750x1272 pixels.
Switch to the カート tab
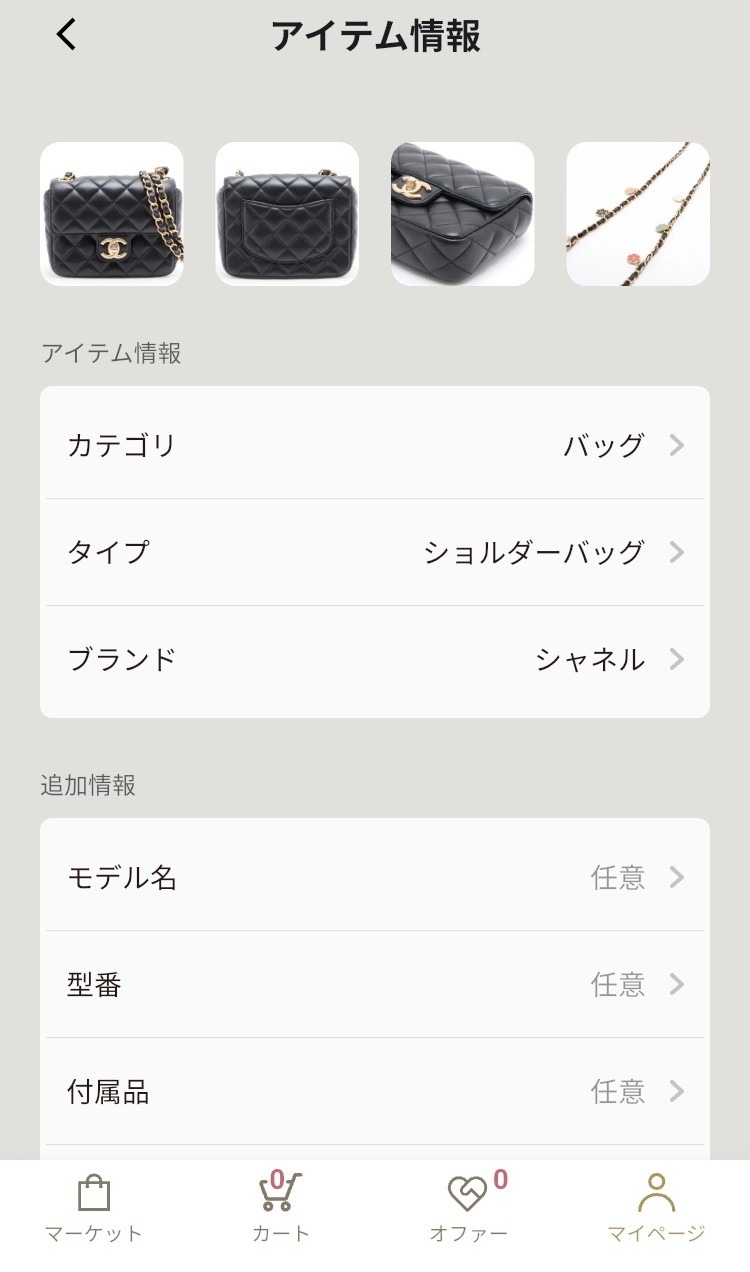click(x=281, y=1208)
